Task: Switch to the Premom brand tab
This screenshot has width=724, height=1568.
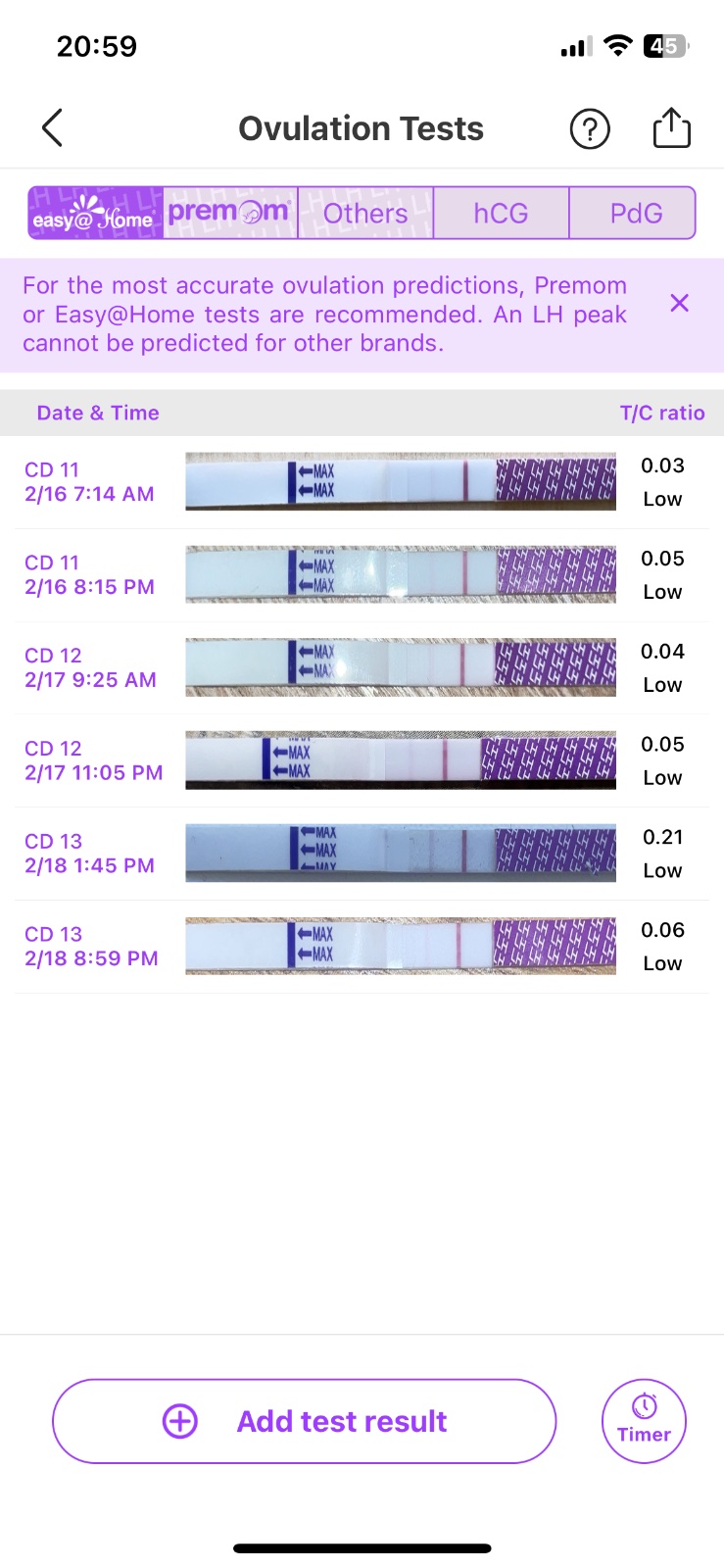Action: pos(230,214)
